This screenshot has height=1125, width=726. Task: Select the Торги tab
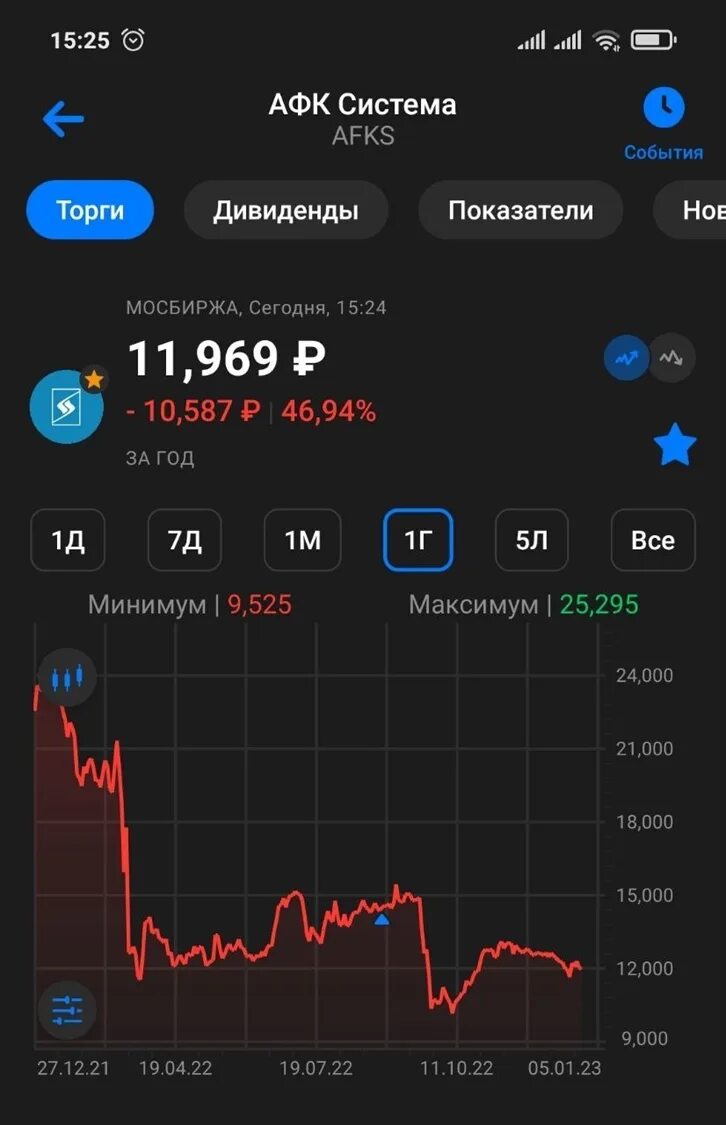click(x=90, y=210)
